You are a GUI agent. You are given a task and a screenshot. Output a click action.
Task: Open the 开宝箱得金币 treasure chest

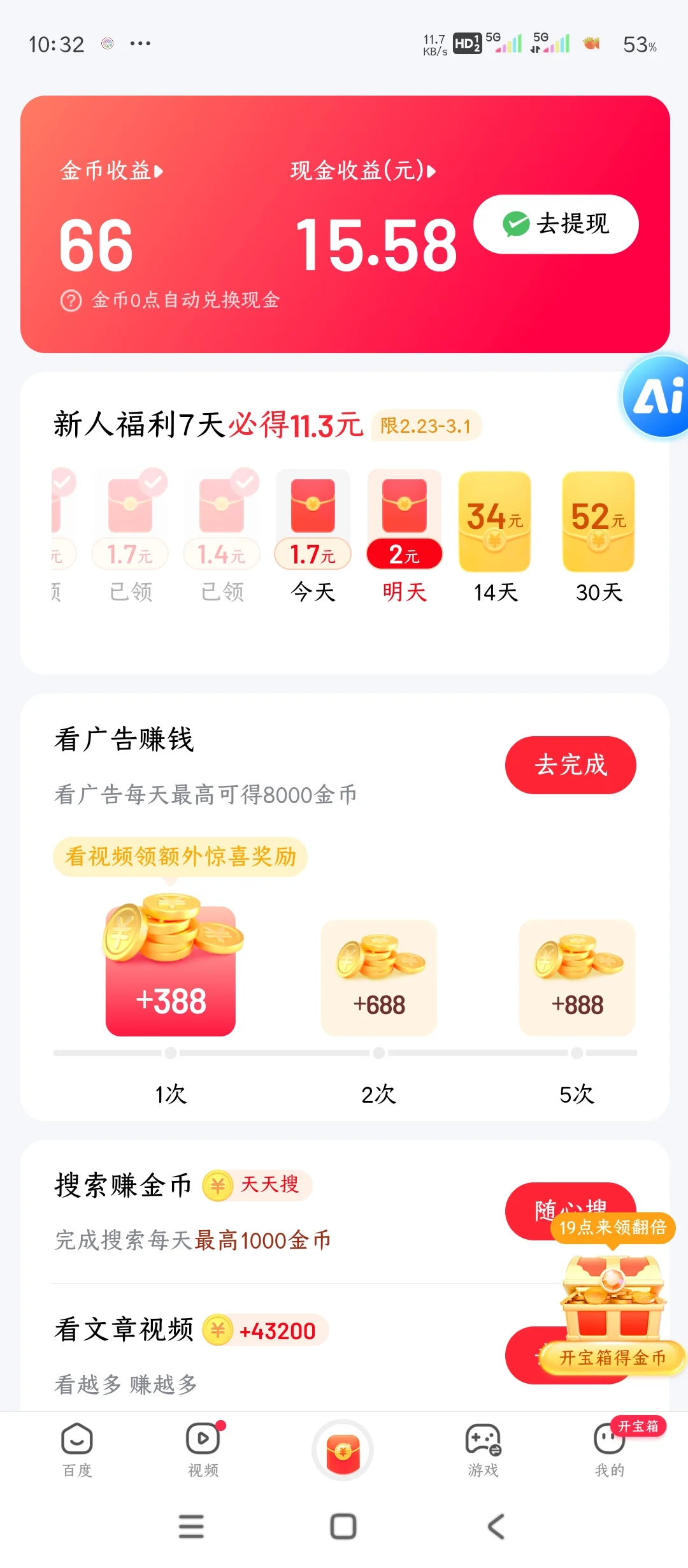click(x=613, y=1314)
